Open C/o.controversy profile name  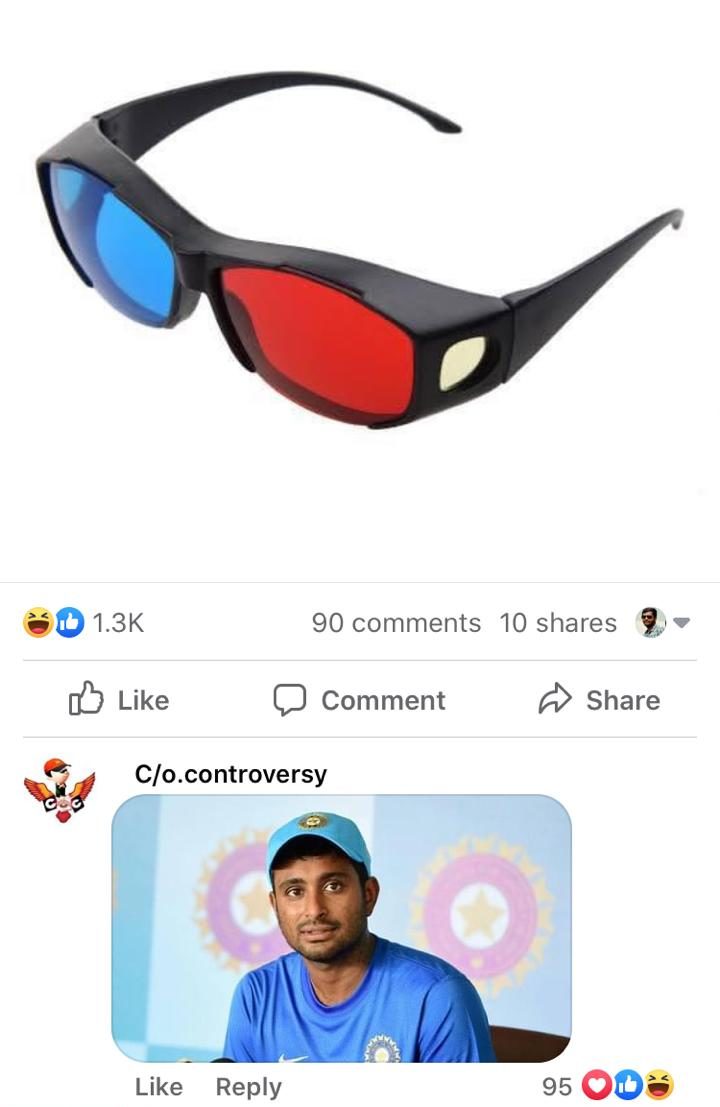(x=231, y=774)
